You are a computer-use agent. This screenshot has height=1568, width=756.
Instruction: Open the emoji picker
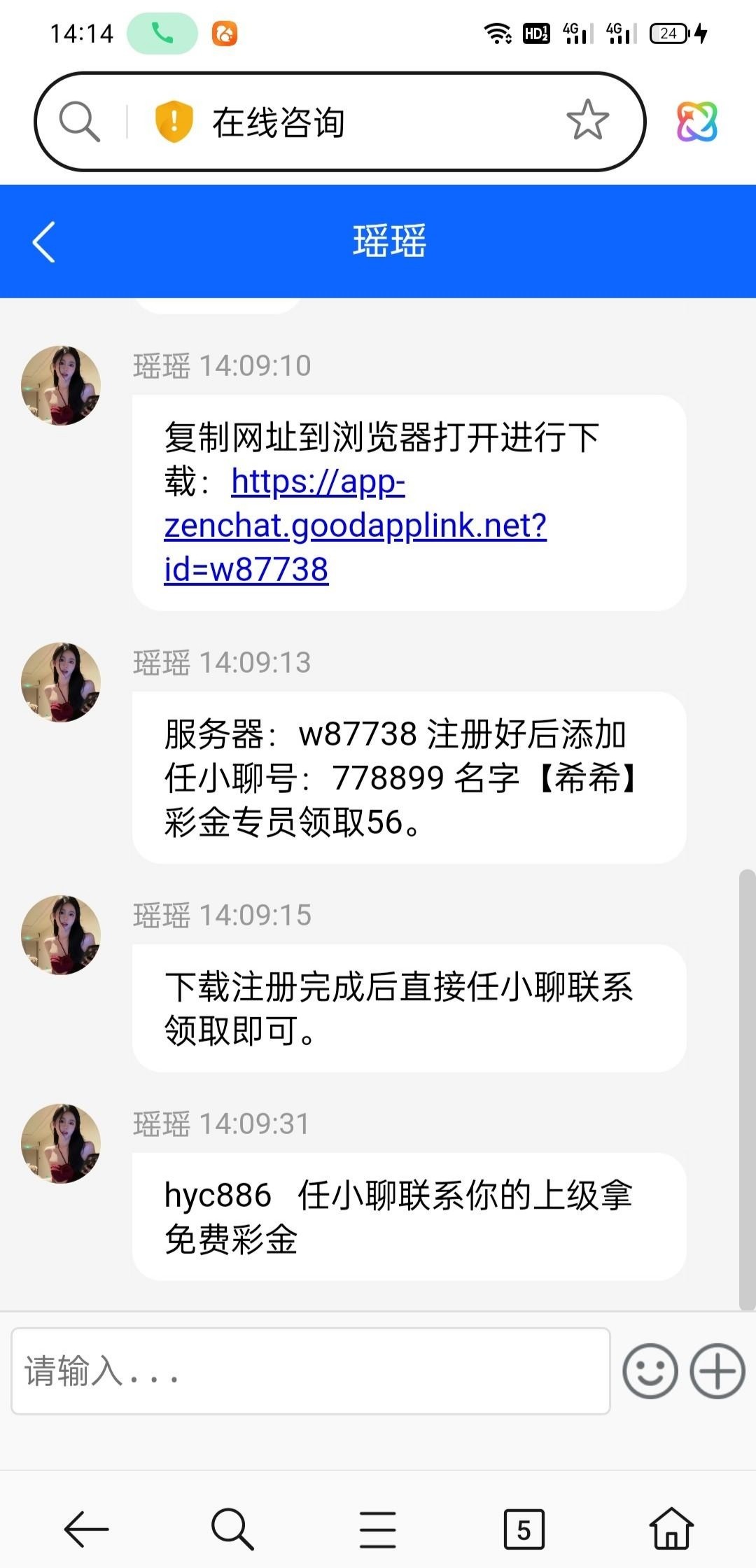(650, 1371)
